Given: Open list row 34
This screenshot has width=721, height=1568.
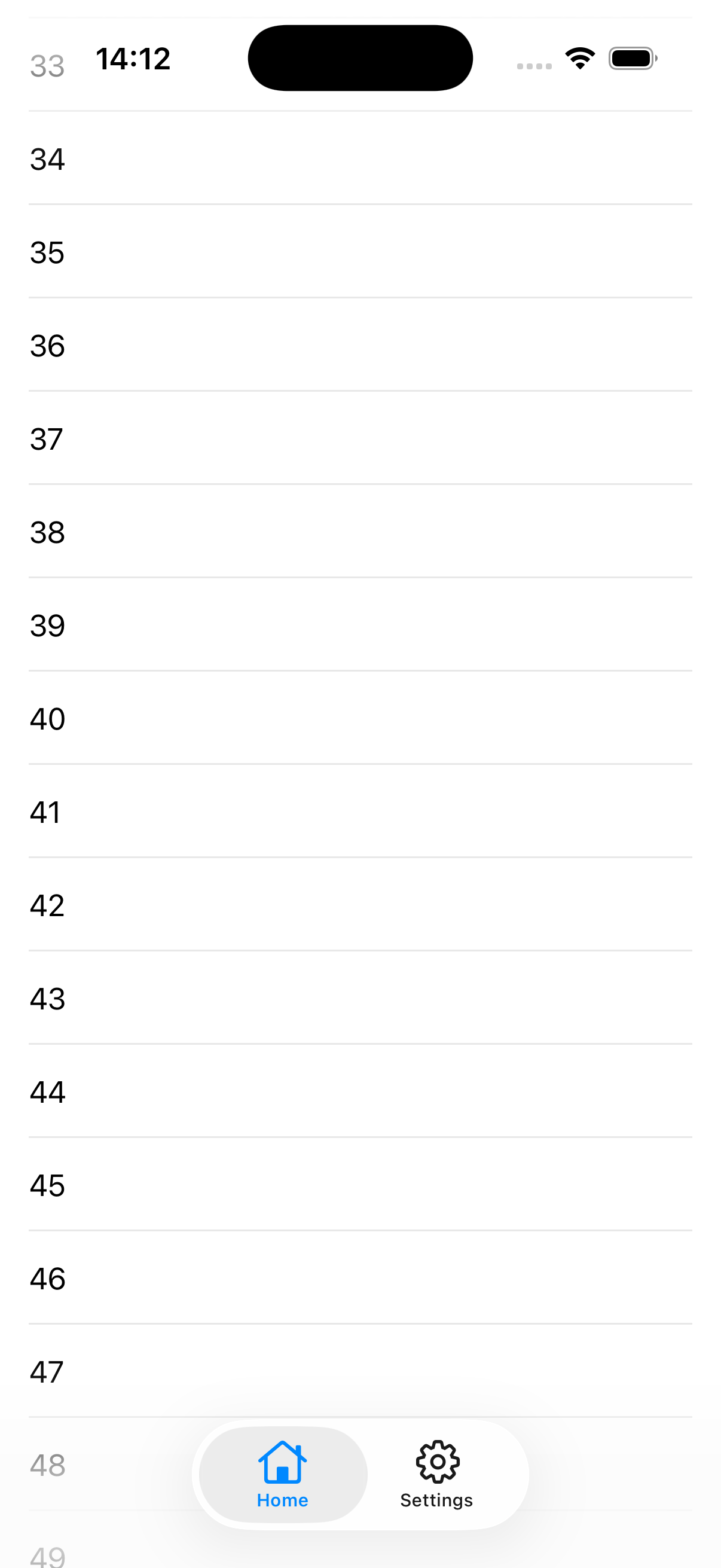Looking at the screenshot, I should [359, 158].
